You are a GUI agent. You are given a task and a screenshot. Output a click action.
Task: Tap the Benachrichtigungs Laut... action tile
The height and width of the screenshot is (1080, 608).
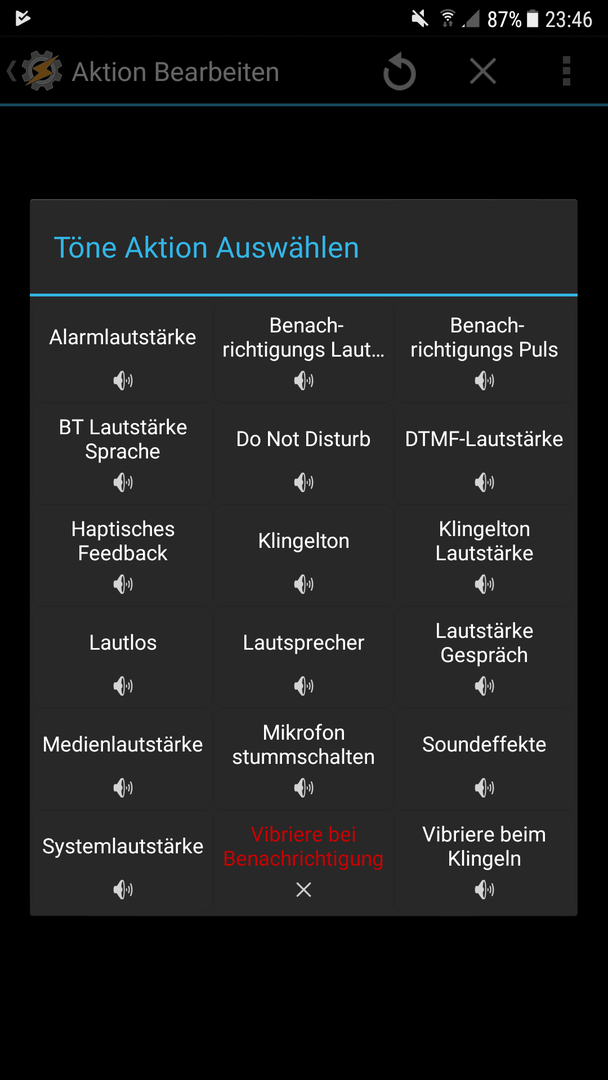tap(303, 351)
